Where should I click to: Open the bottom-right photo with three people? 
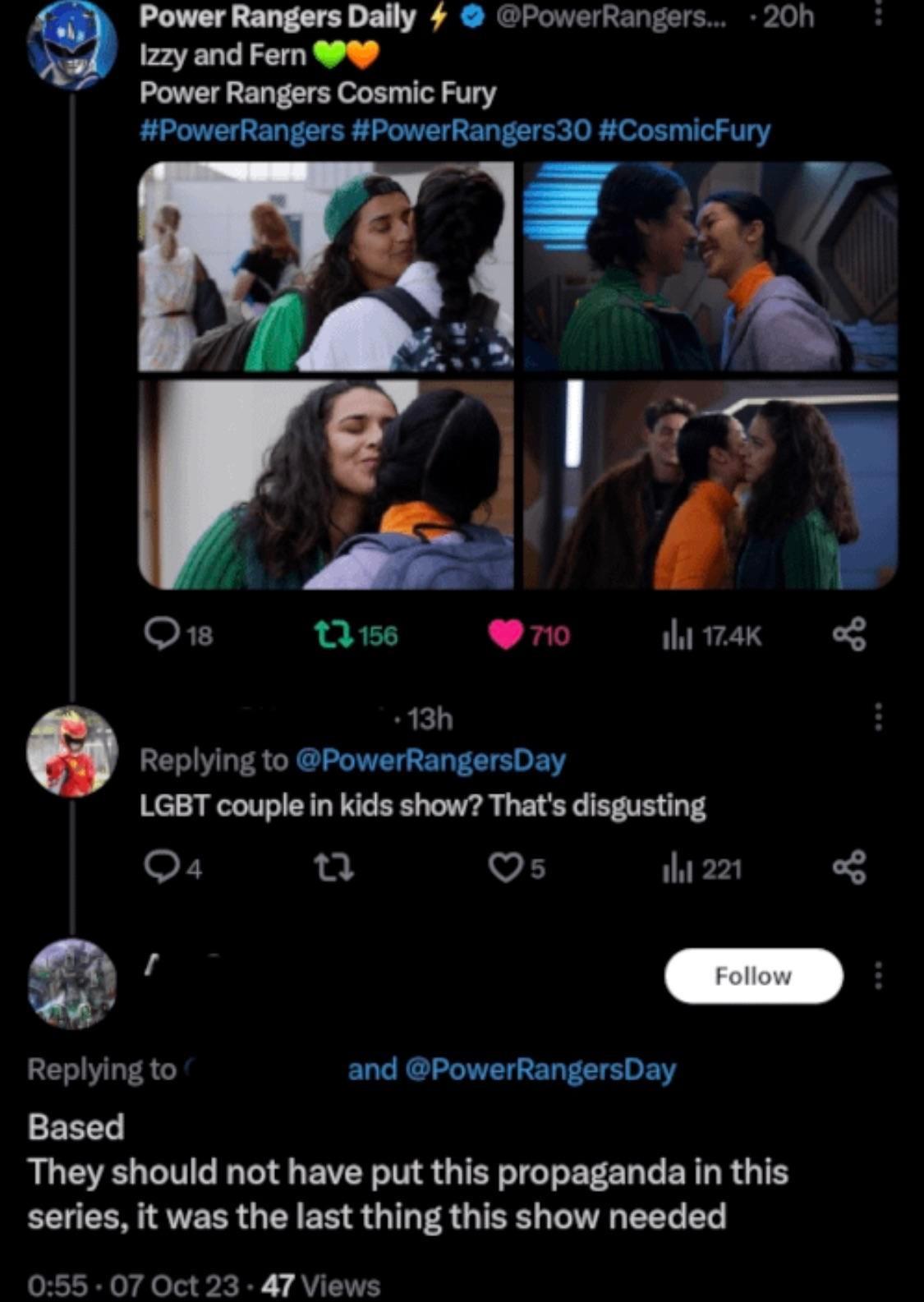710,485
